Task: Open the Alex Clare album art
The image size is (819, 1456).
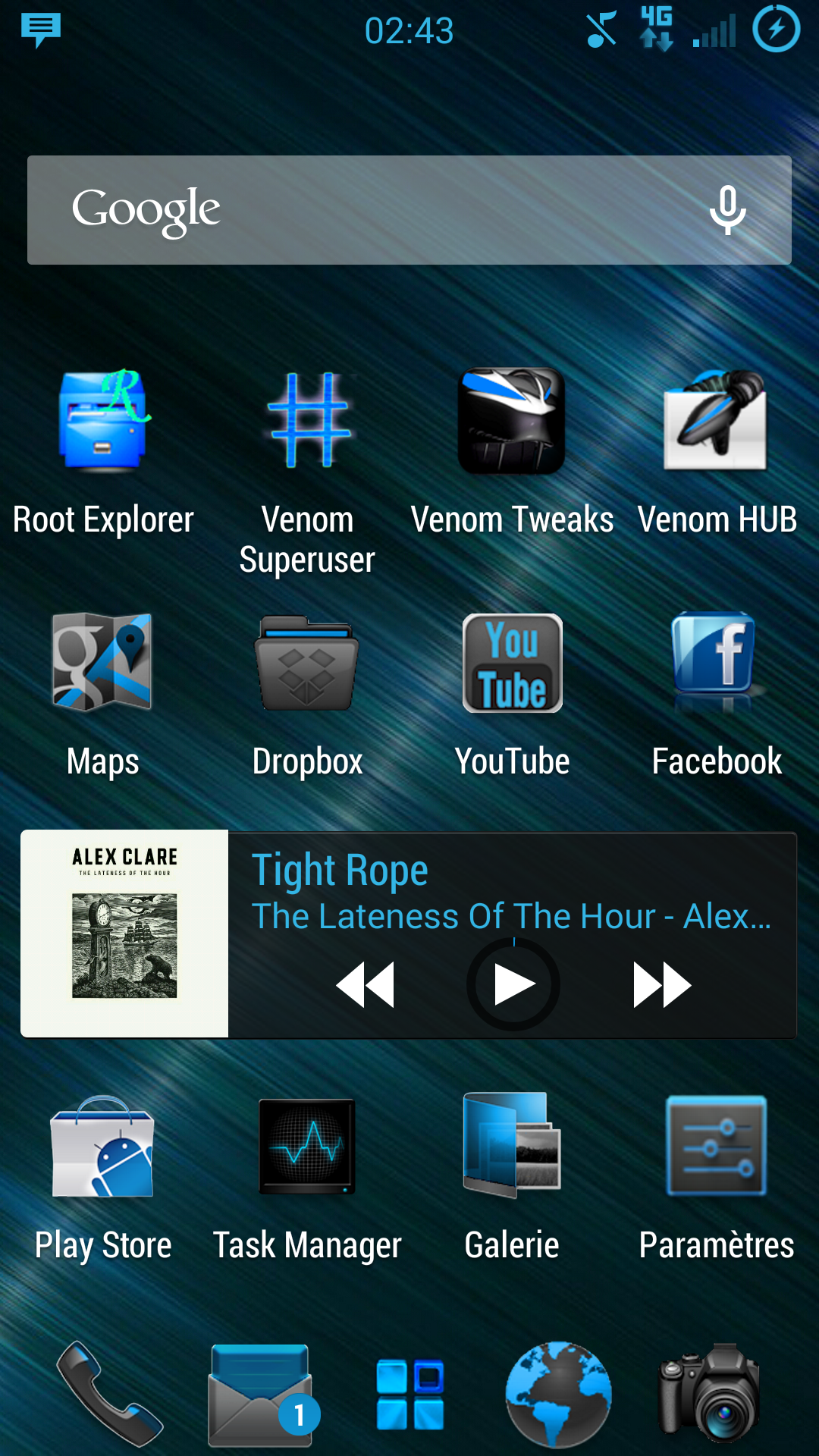Action: pos(124,934)
